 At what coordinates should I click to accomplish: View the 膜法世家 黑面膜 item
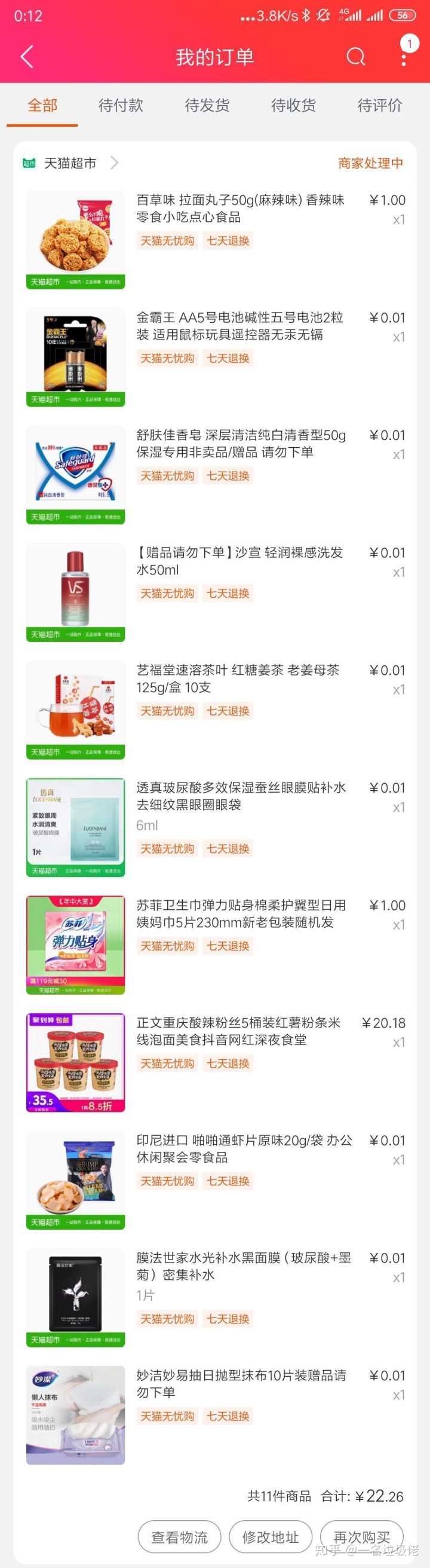tap(216, 1297)
